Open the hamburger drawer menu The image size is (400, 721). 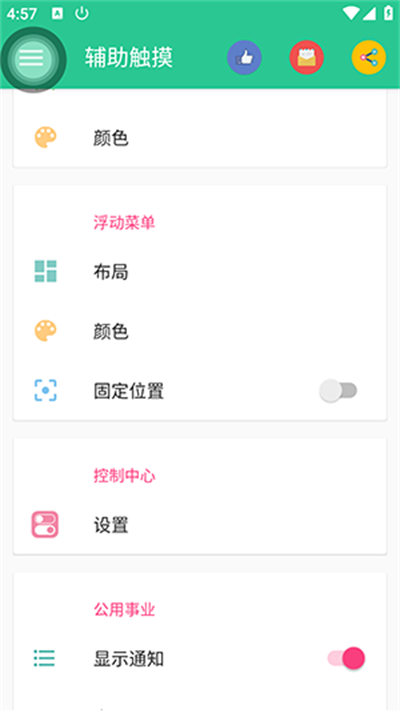click(x=31, y=58)
